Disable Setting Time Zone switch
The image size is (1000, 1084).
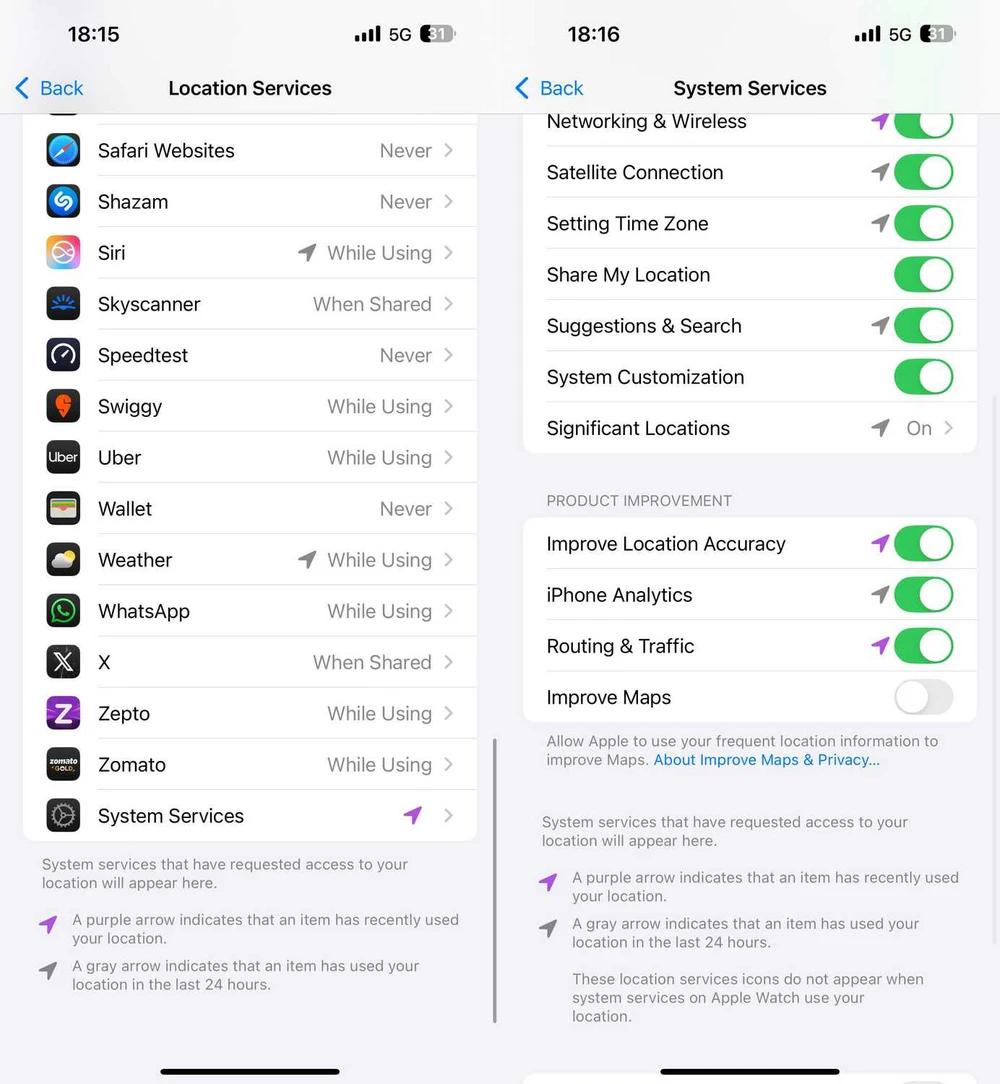(x=923, y=224)
